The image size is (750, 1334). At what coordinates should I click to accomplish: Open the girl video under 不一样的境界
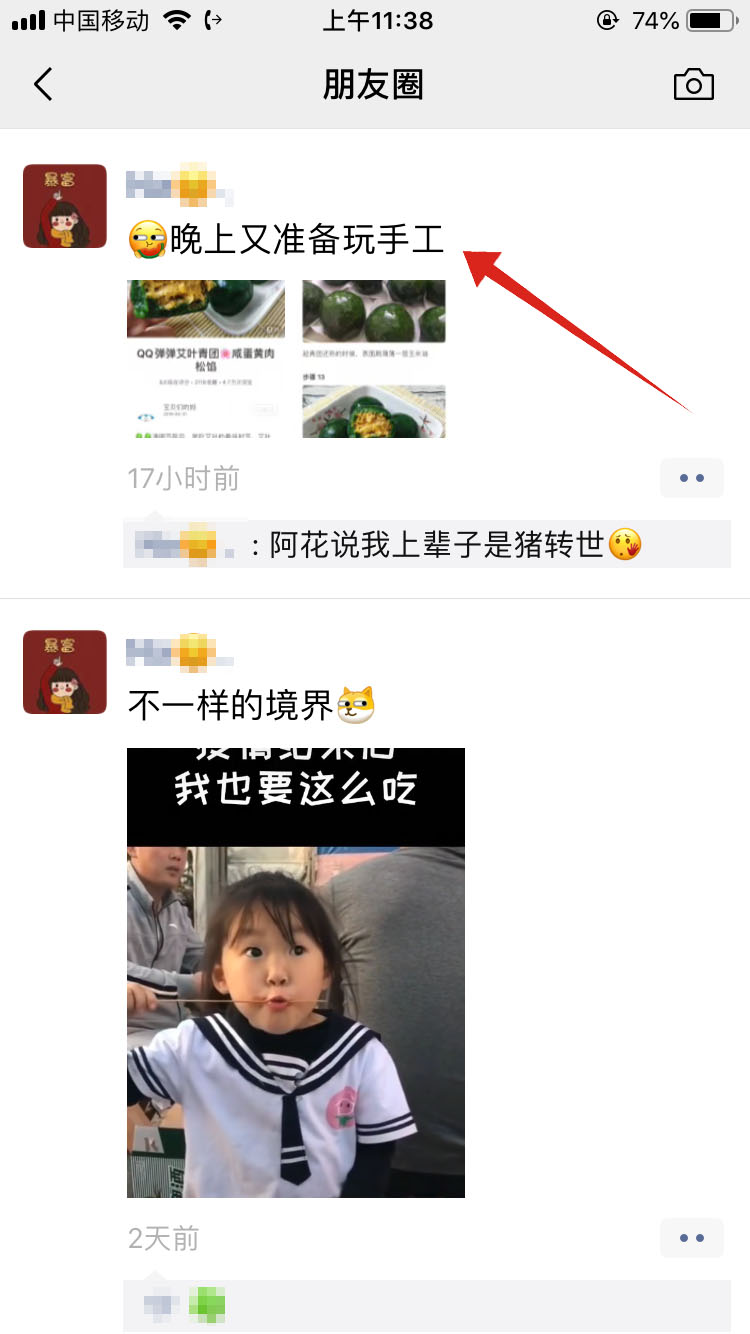point(296,972)
